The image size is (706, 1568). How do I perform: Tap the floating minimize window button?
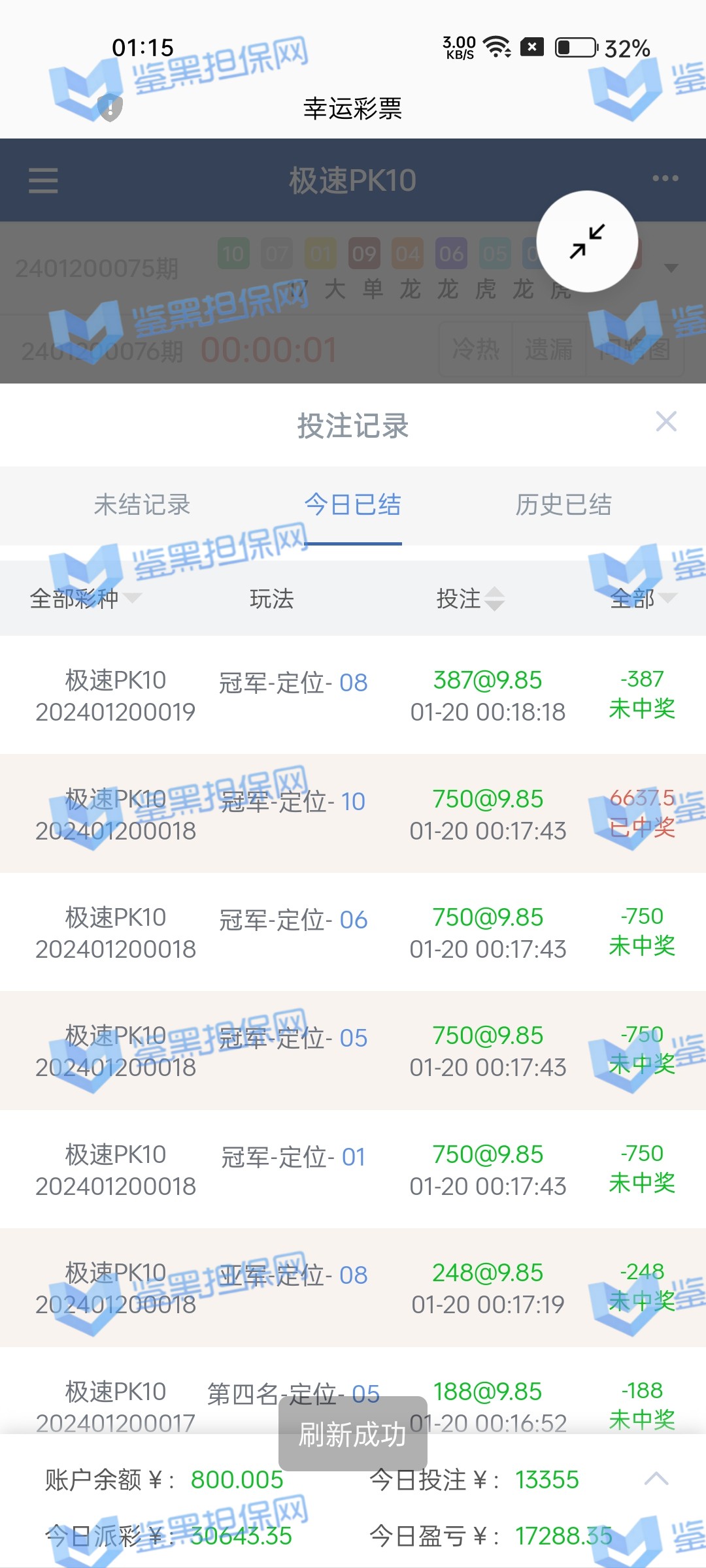click(587, 242)
